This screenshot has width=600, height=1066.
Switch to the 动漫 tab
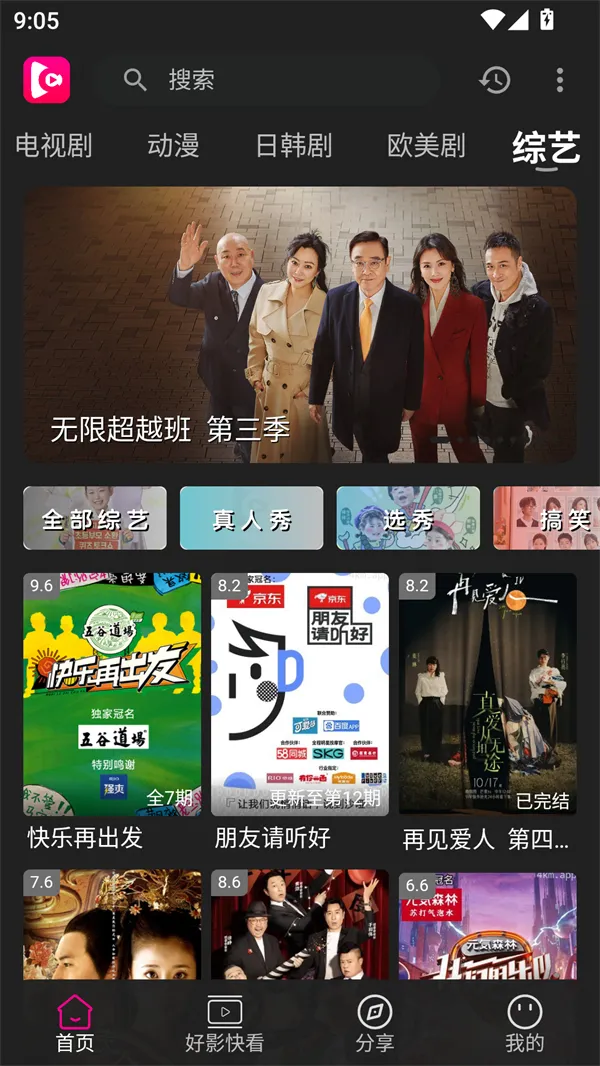173,145
